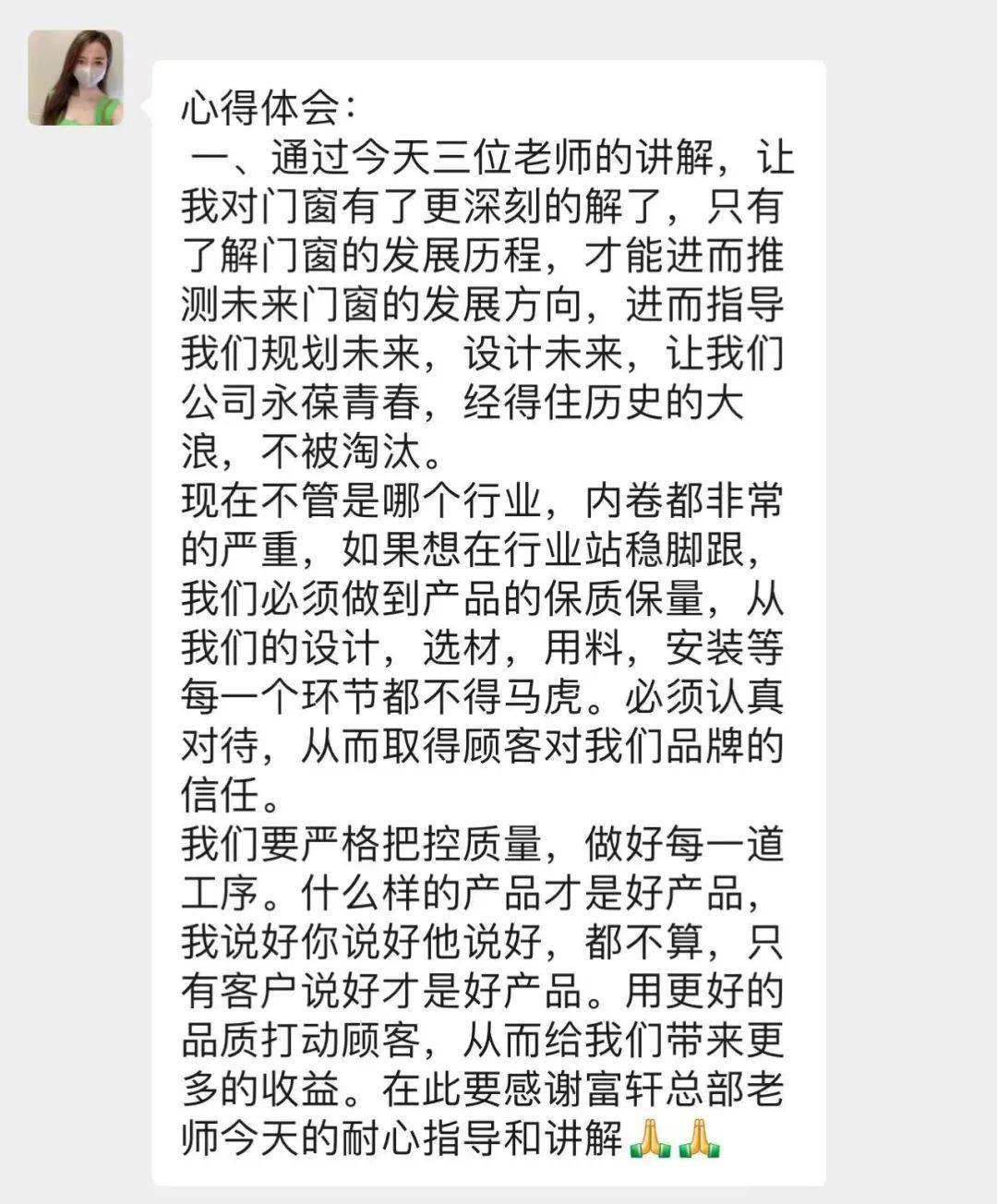The height and width of the screenshot is (1204, 997).
Task: Open the message sender's profile avatar
Action: (75, 78)
